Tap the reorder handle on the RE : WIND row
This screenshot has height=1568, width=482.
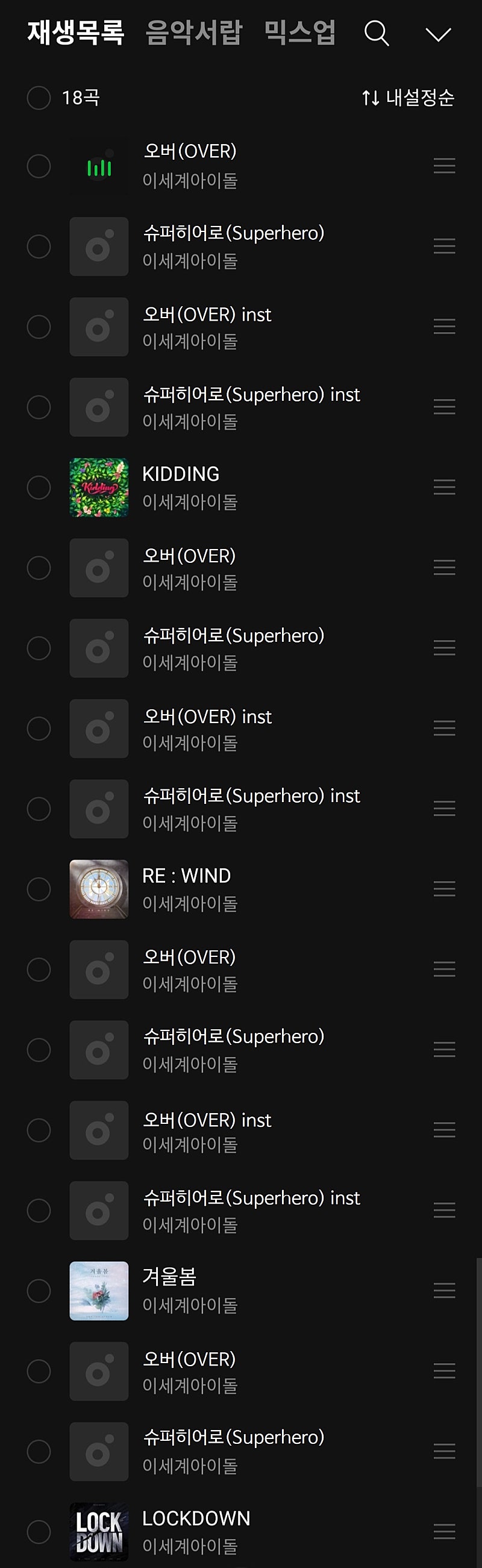point(444,889)
